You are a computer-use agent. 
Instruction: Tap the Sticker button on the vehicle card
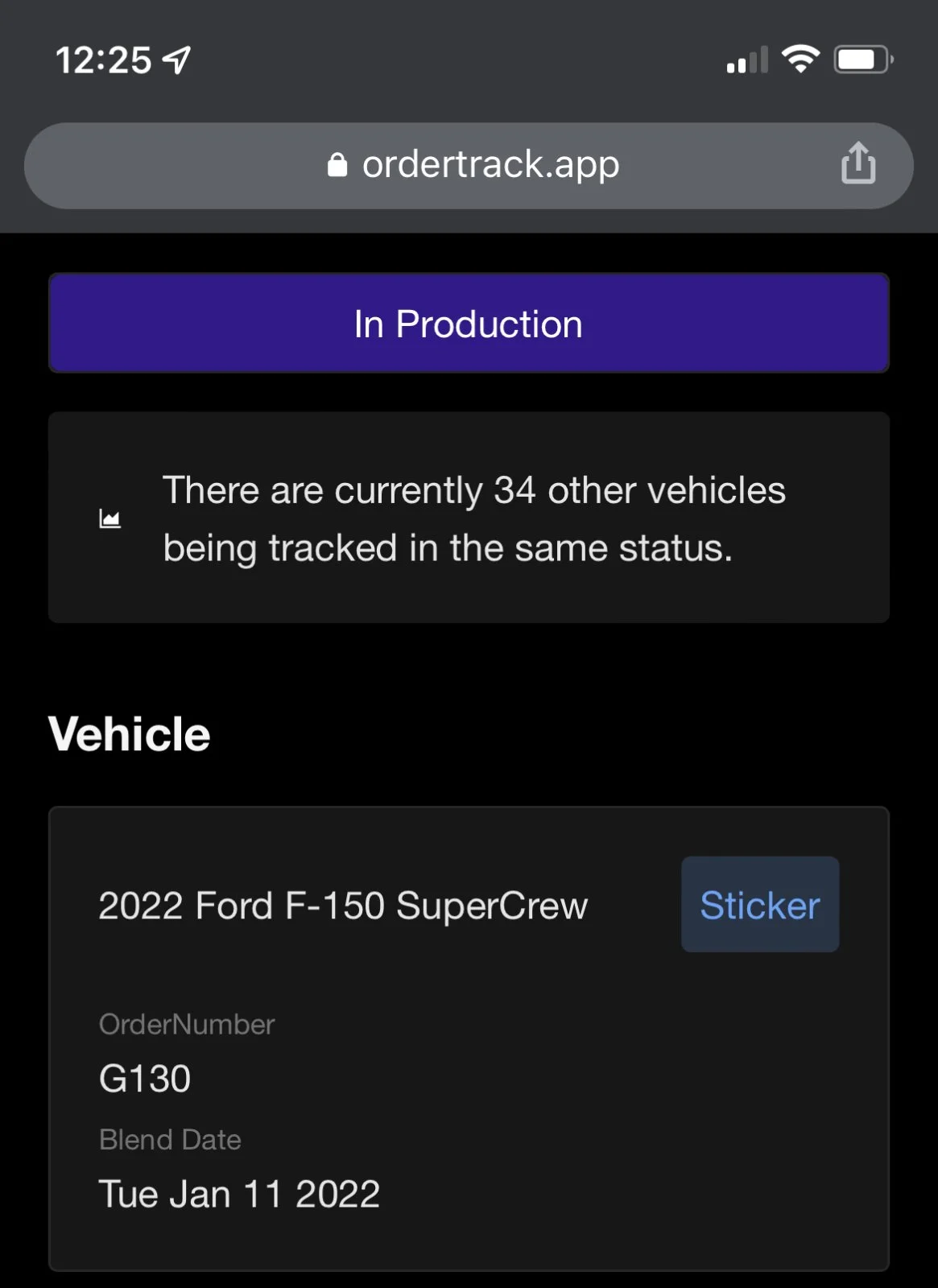[759, 904]
